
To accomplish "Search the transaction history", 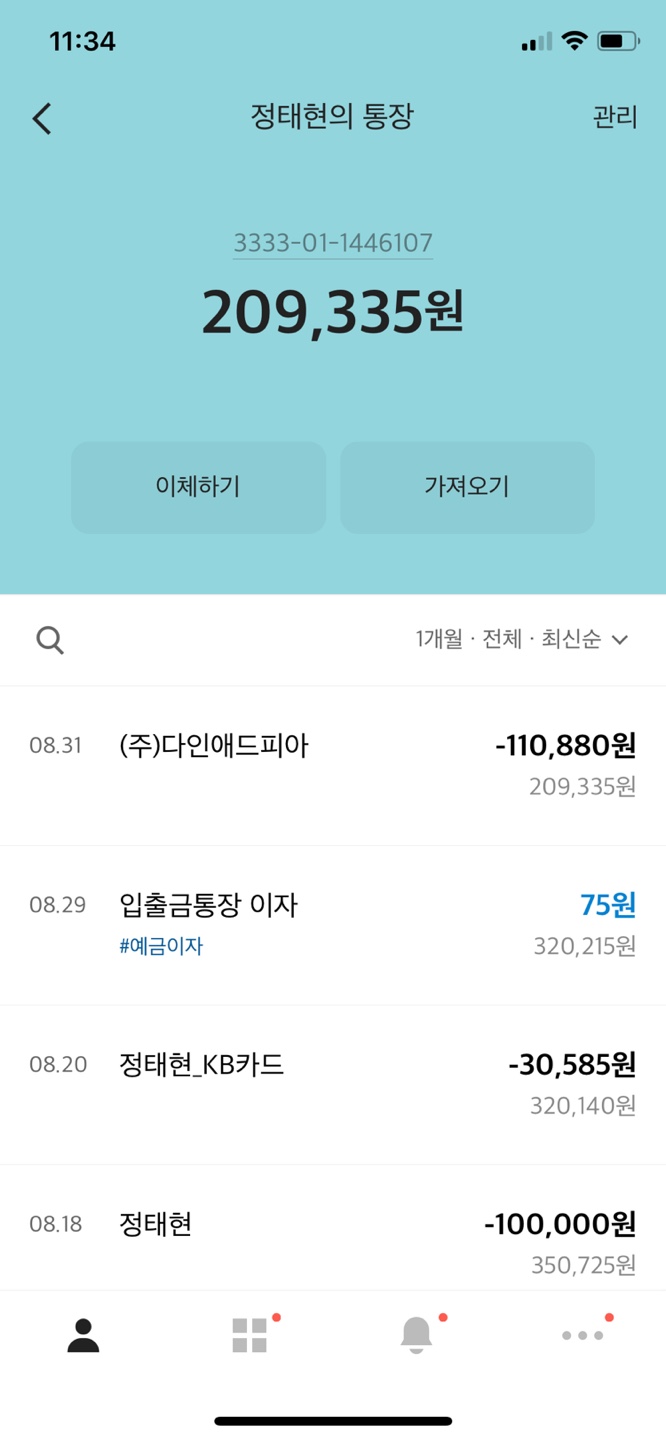I will click(x=50, y=640).
